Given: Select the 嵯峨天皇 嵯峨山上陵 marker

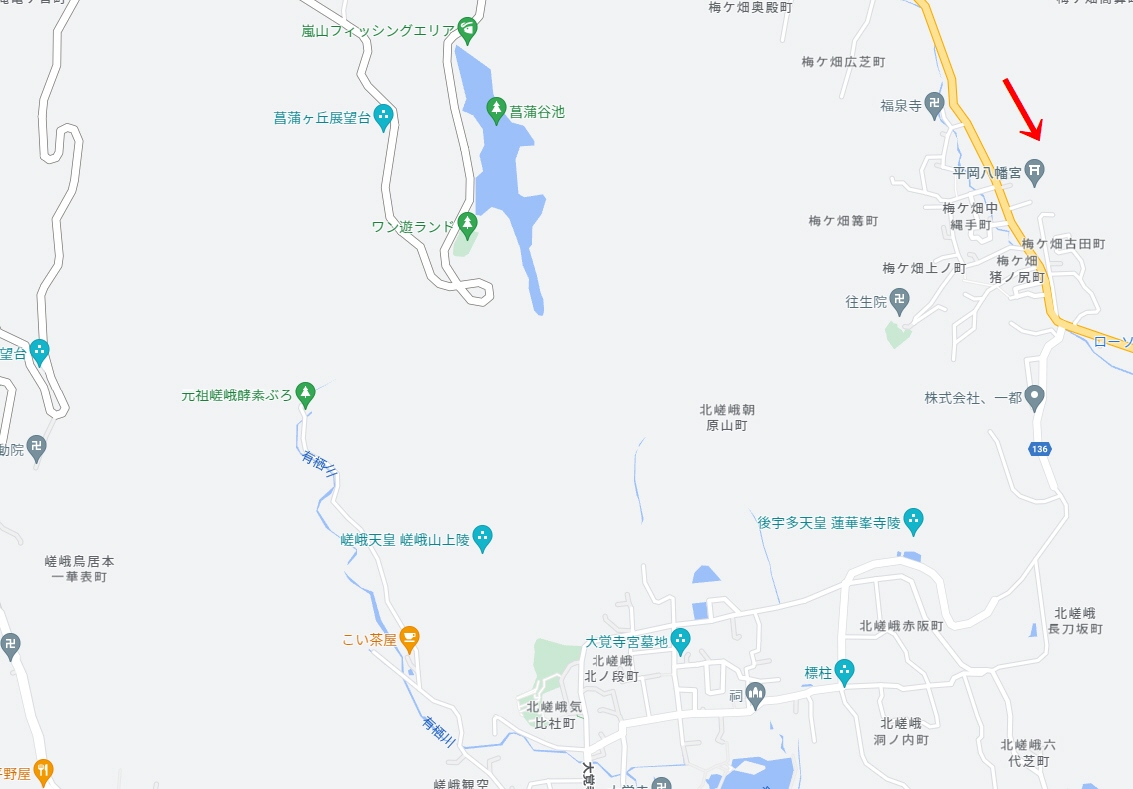Looking at the screenshot, I should [482, 538].
